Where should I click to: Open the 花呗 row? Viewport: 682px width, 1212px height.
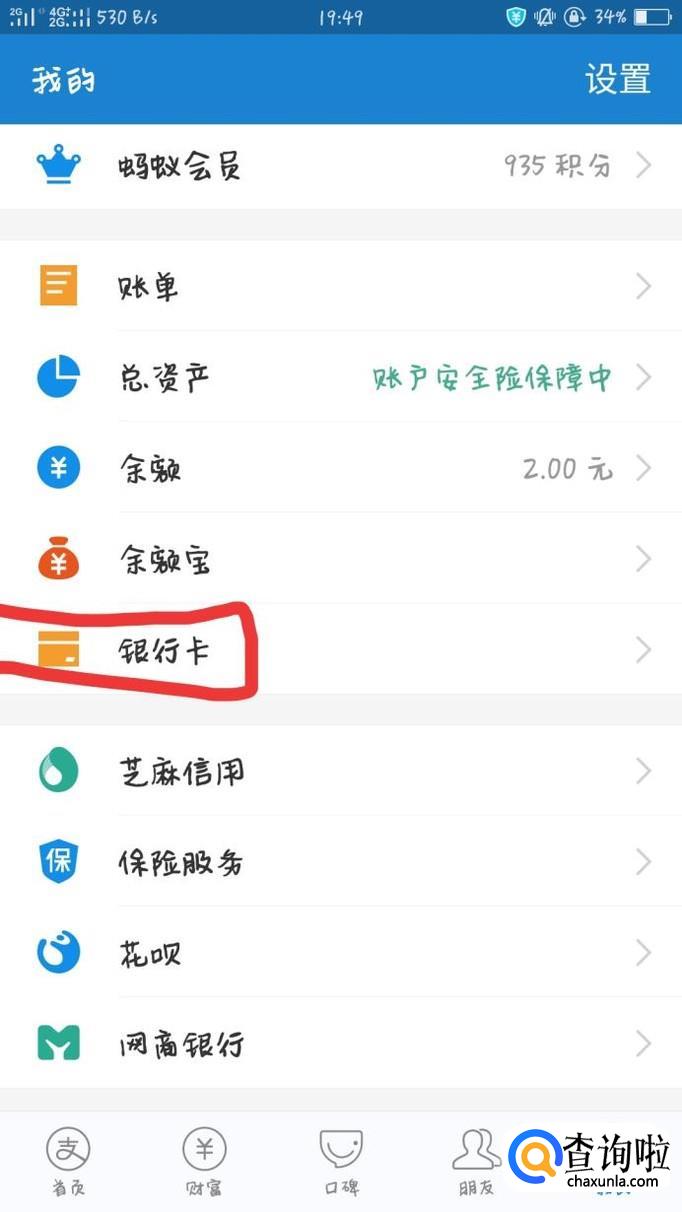click(x=340, y=953)
